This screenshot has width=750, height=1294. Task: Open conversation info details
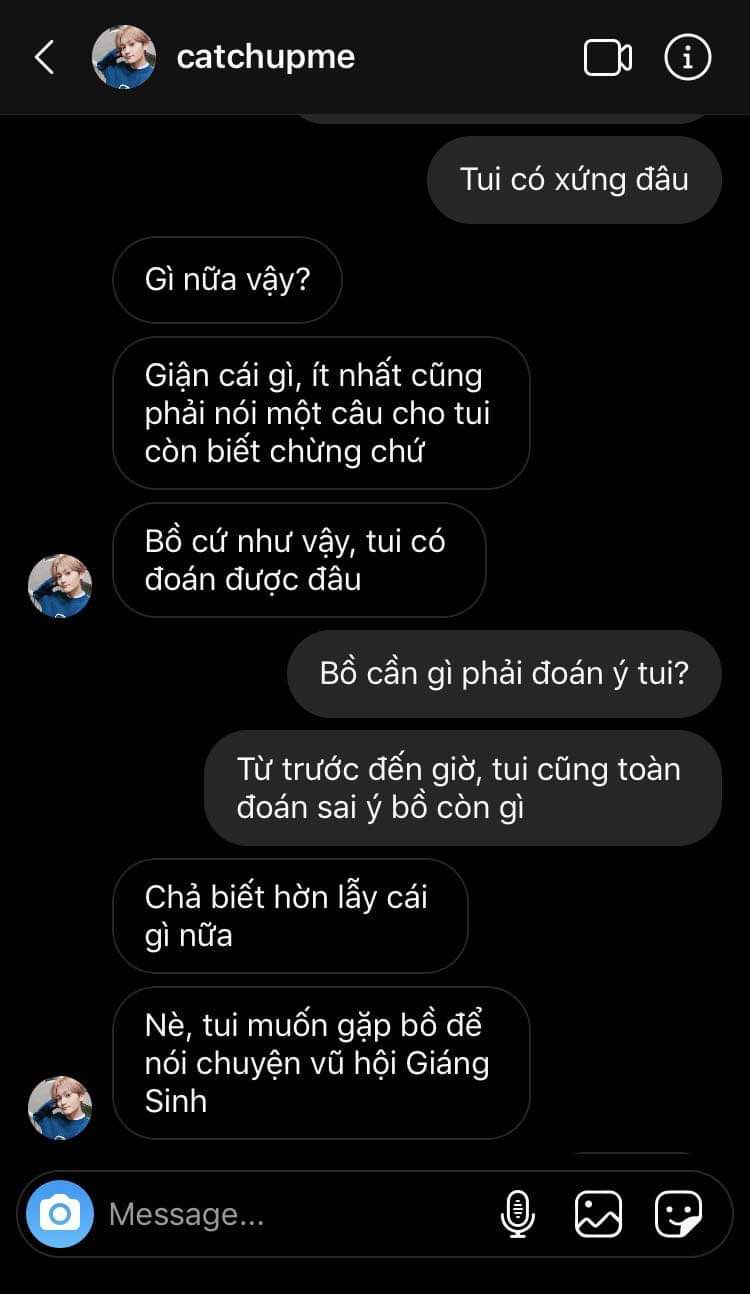[x=688, y=58]
